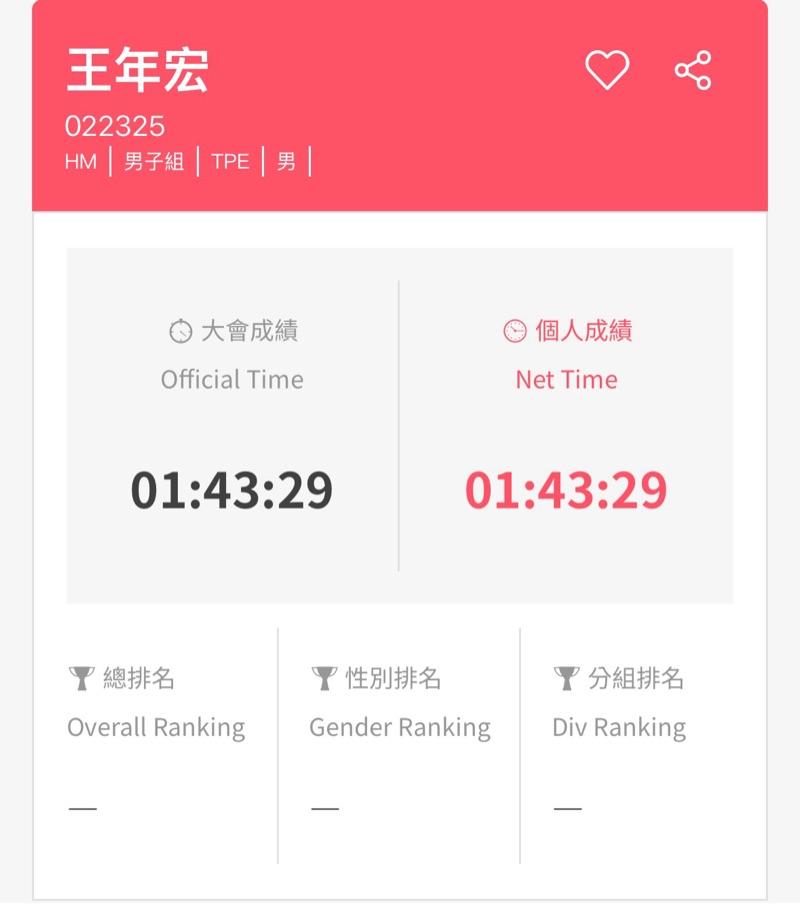Favorite 王年宏's result with the heart icon
This screenshot has height=904, width=800.
coord(607,70)
